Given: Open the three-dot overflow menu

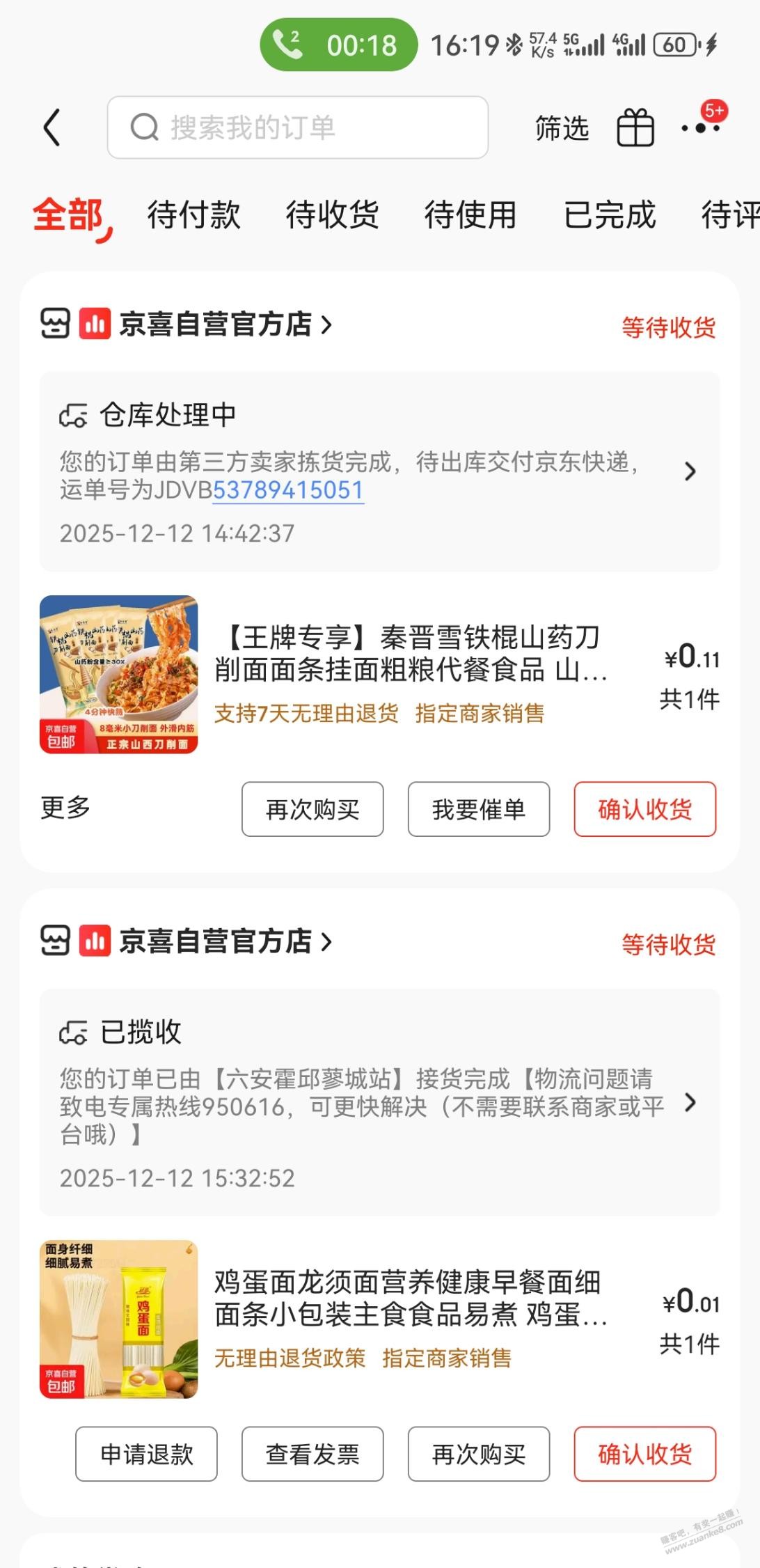Looking at the screenshot, I should coord(701,128).
